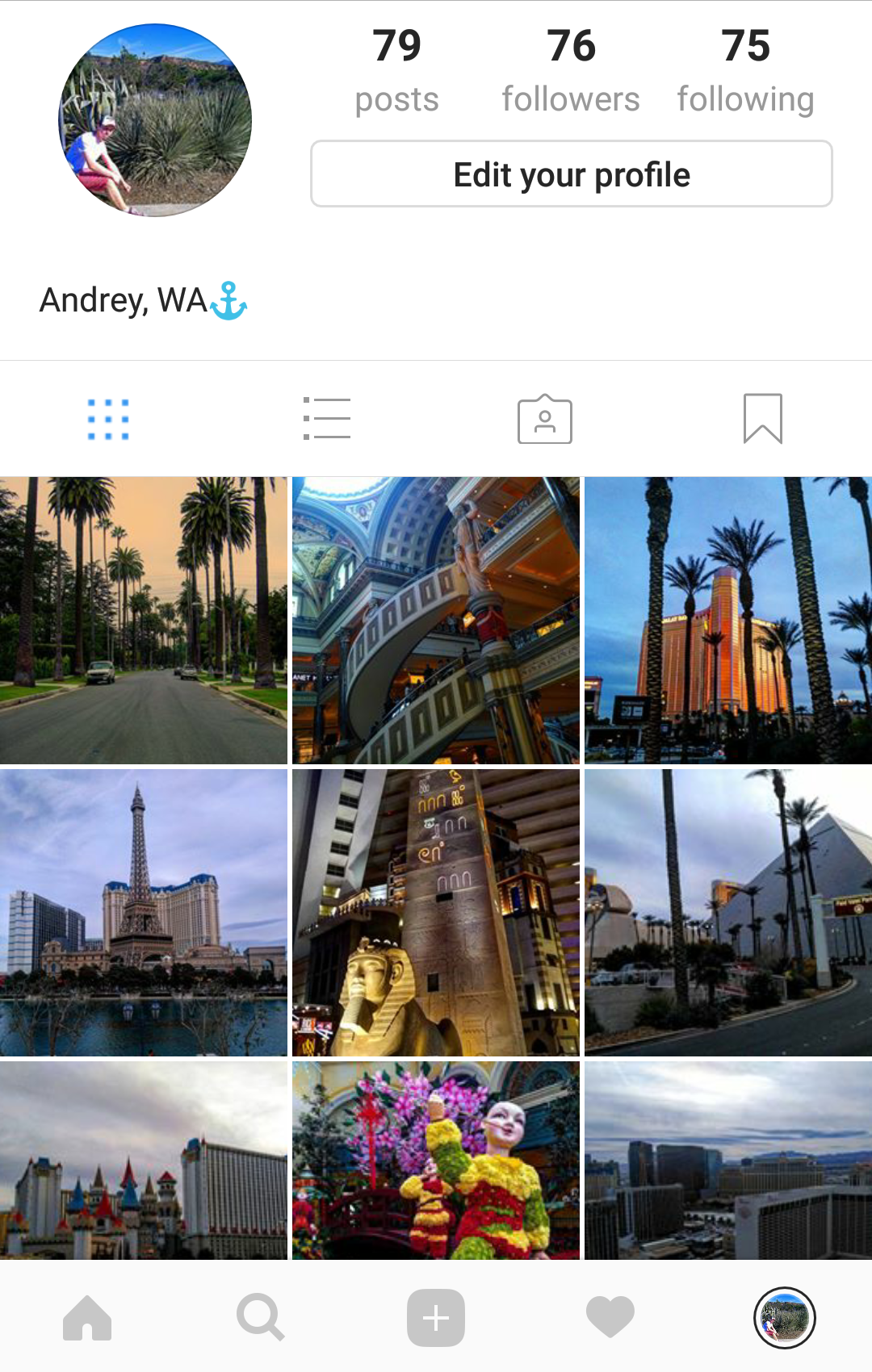This screenshot has height=1372, width=872.
Task: Open the search and explore tab
Action: (260, 1318)
